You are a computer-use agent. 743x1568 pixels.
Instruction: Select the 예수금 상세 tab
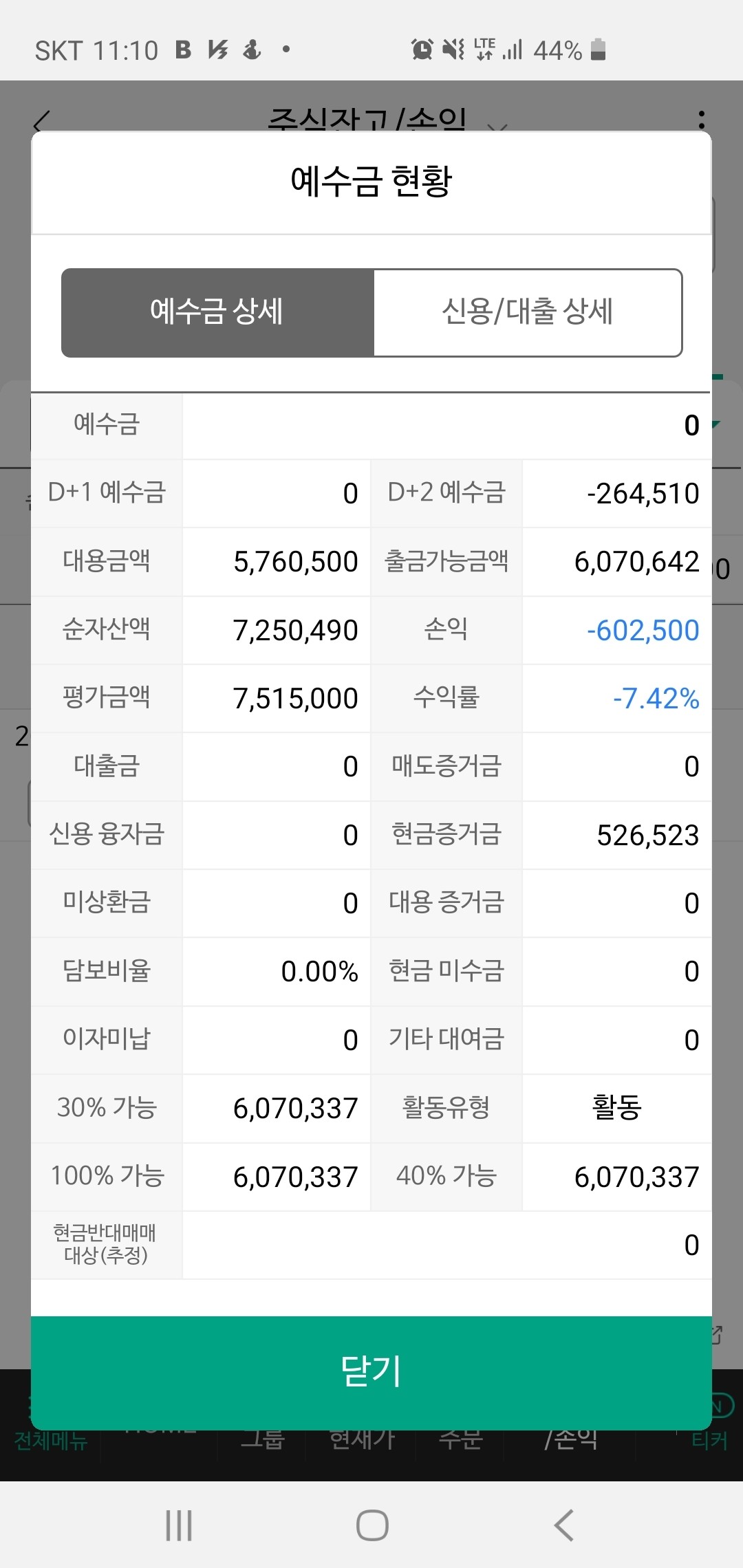pos(217,312)
